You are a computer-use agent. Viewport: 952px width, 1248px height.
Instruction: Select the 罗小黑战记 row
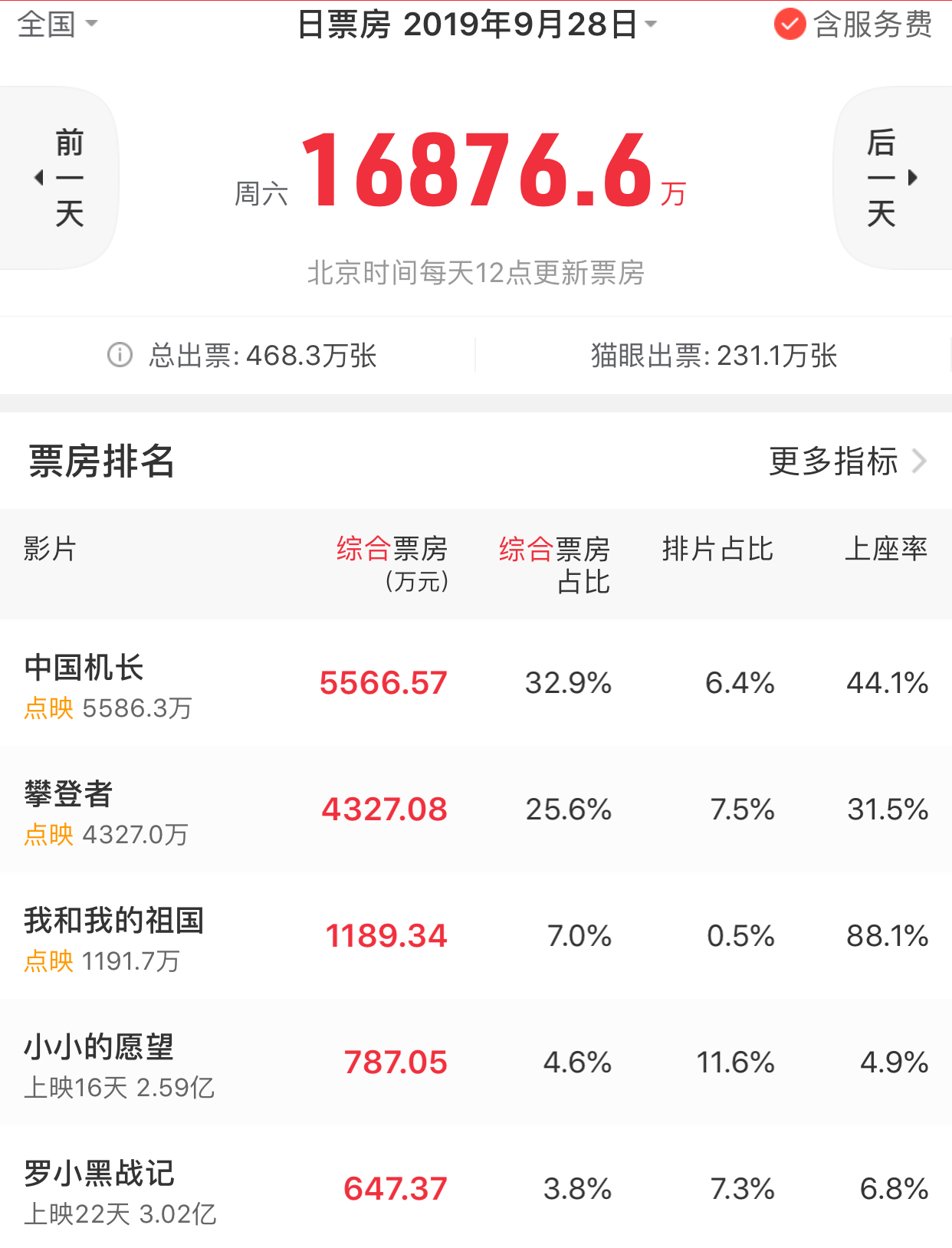(x=475, y=1189)
